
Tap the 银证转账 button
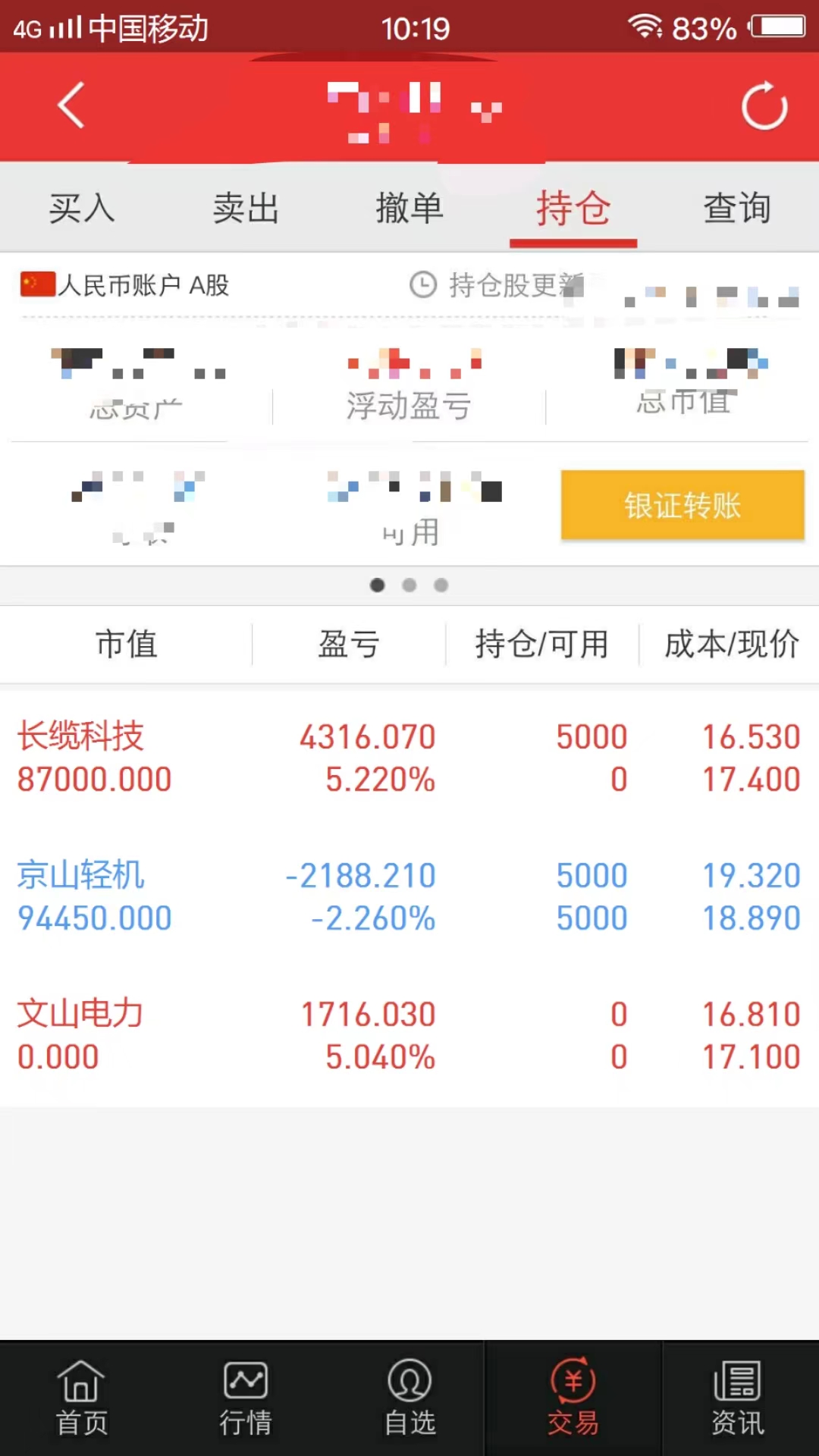pyautogui.click(x=682, y=505)
